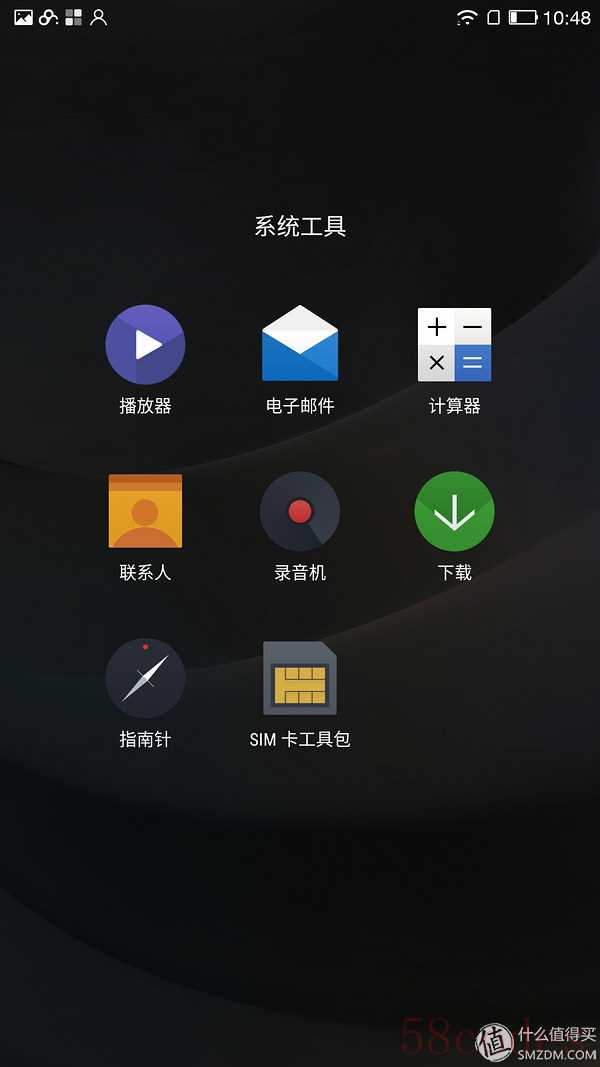Open the 播放器 player app
Screen dimensions: 600x1067
coord(145,345)
